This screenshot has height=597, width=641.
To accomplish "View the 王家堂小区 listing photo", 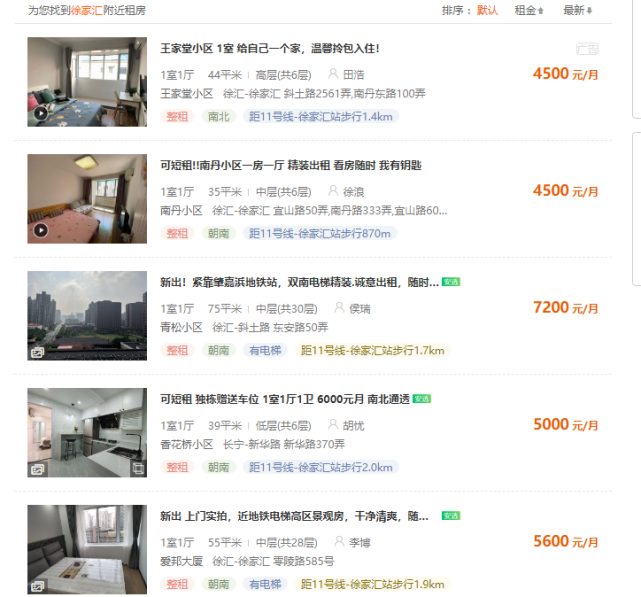I will pos(73,81).
